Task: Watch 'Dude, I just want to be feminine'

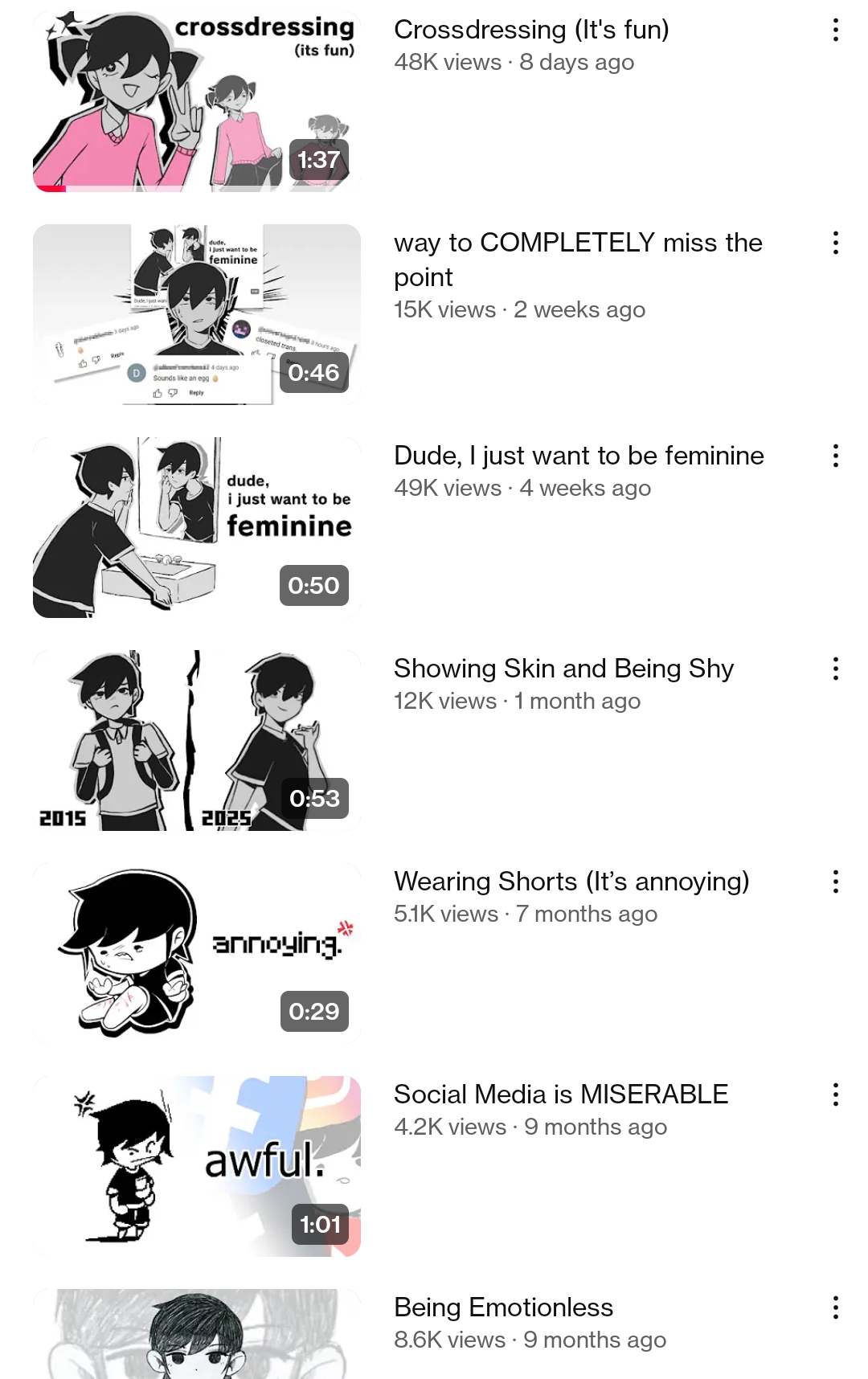Action: 197,527
